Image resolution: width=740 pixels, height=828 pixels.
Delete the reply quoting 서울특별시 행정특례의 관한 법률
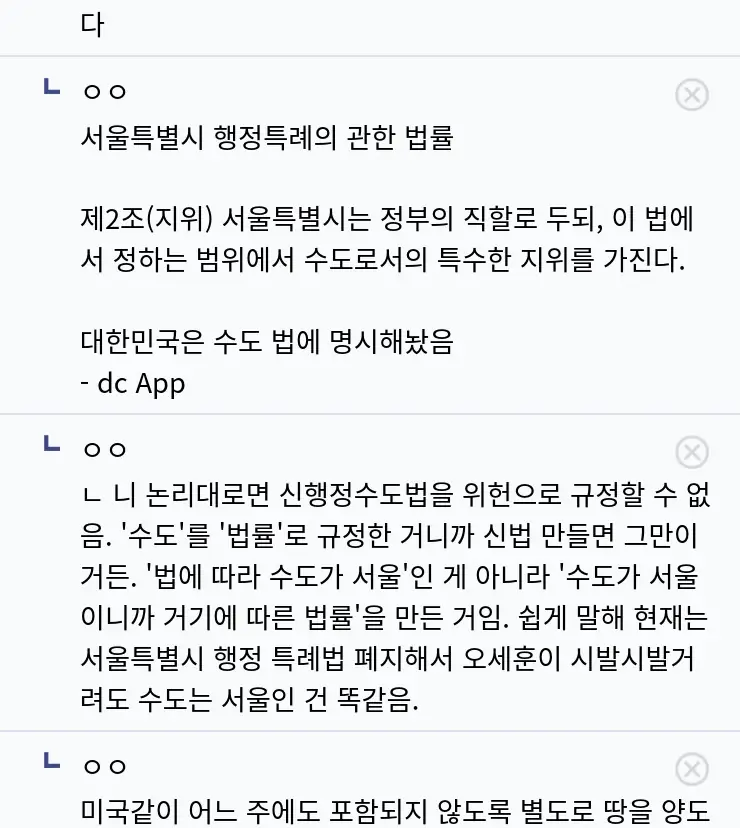click(x=692, y=95)
